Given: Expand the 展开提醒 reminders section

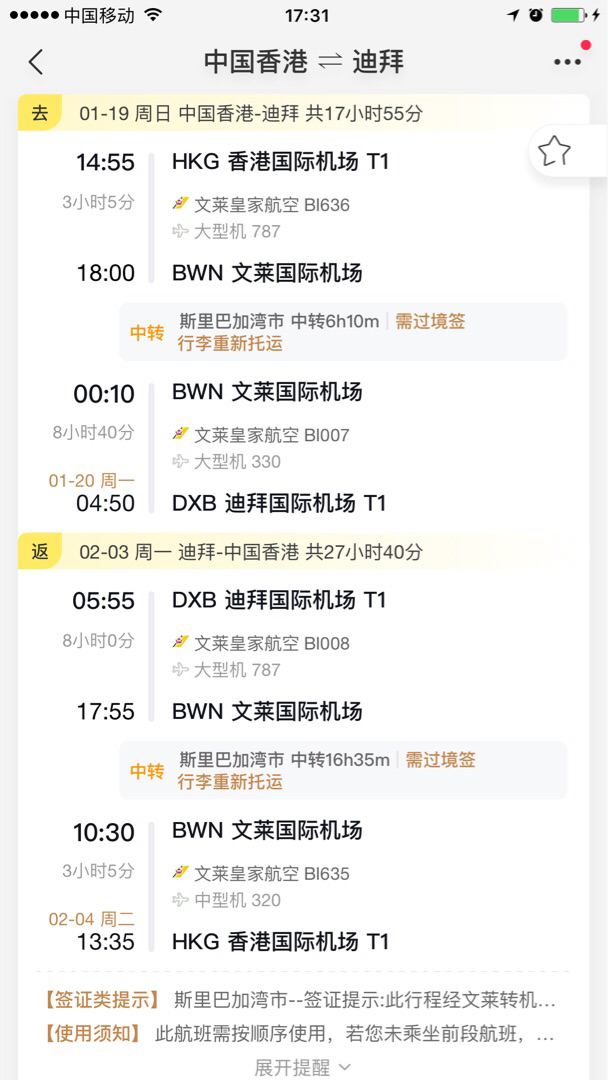Looking at the screenshot, I should pos(303,1066).
